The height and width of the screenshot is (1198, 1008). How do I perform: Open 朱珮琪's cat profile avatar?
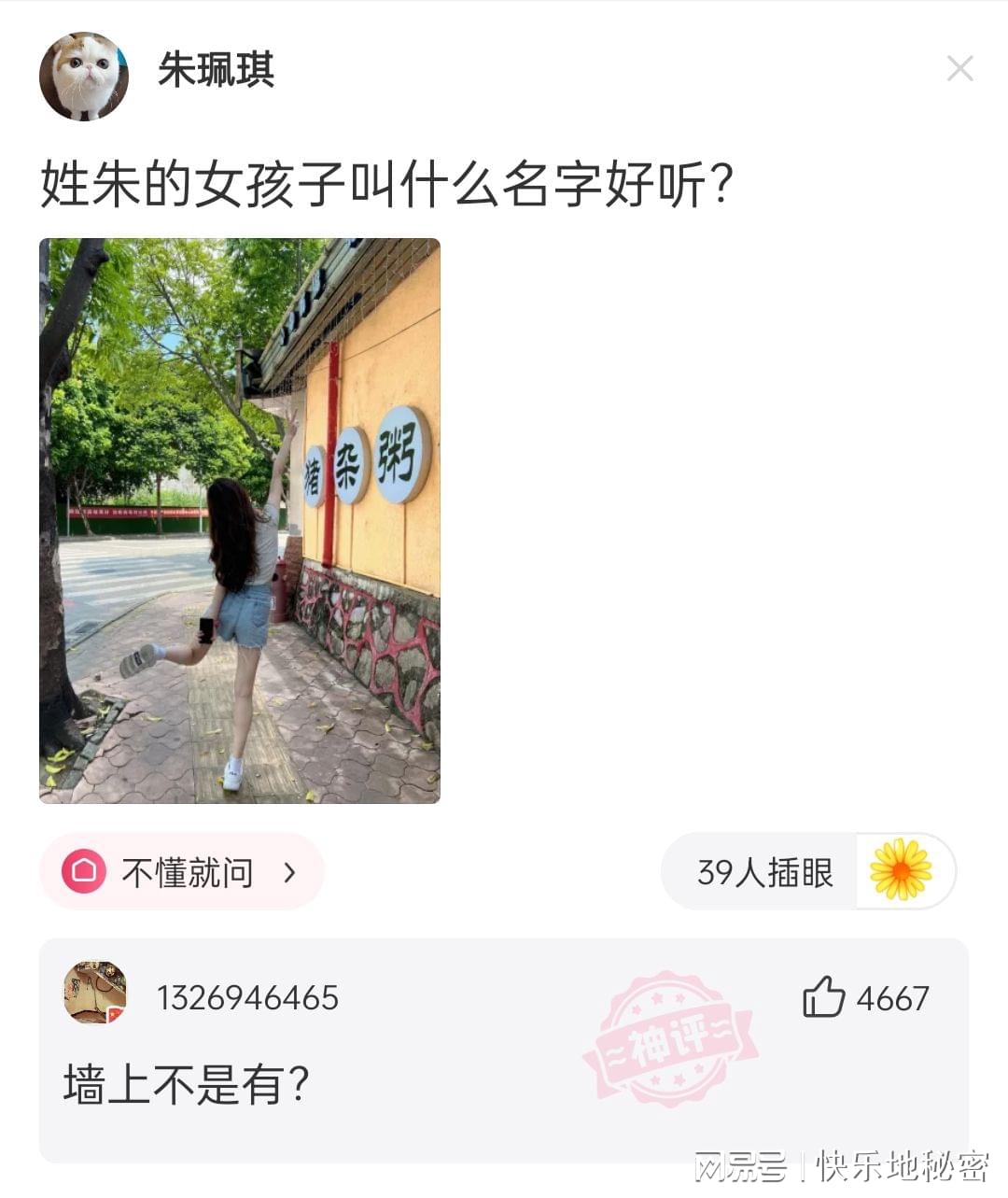click(x=84, y=77)
